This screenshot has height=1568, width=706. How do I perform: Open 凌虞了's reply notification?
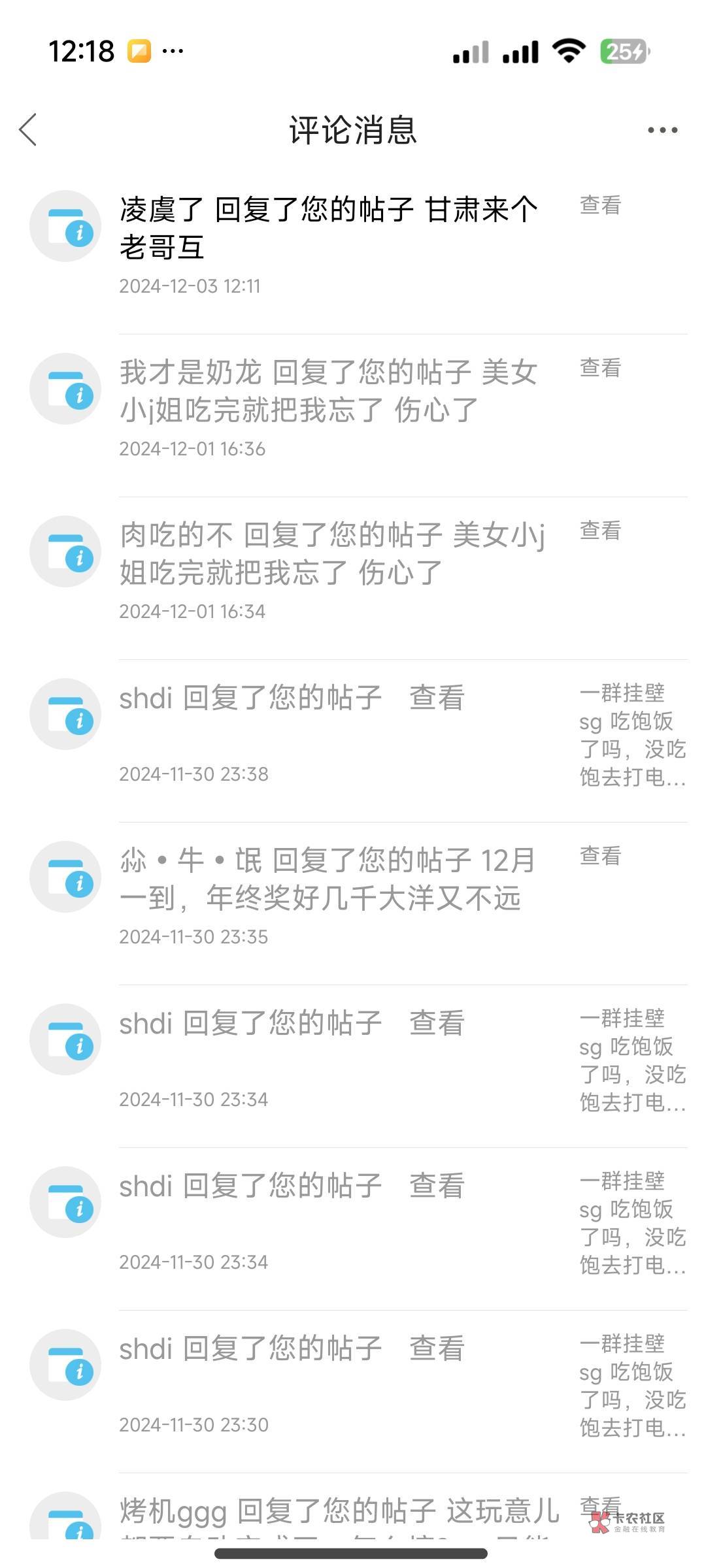(x=353, y=253)
